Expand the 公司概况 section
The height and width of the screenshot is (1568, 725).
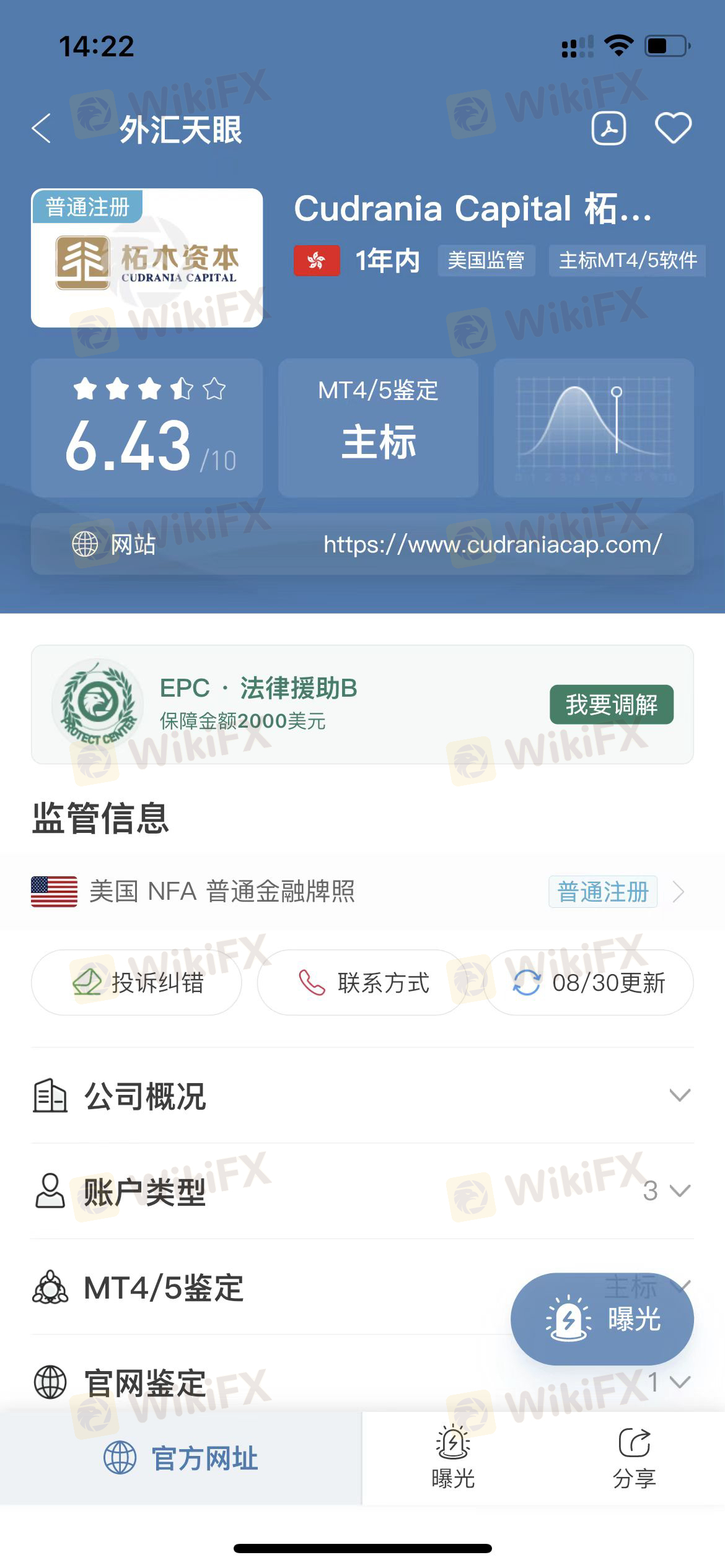pyautogui.click(x=362, y=1095)
